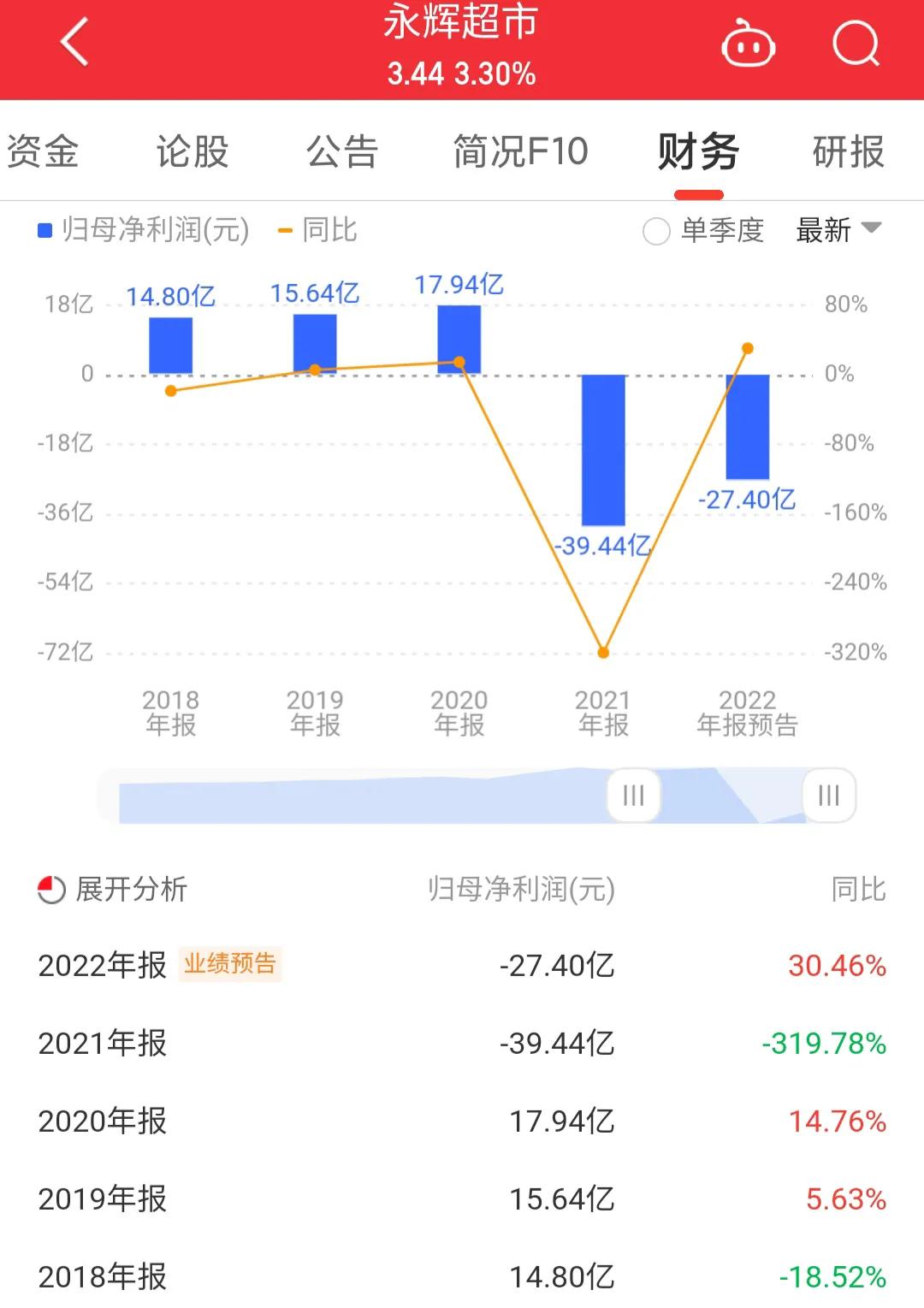Tap the back arrow to return
This screenshot has height=1308, width=924.
73,41
